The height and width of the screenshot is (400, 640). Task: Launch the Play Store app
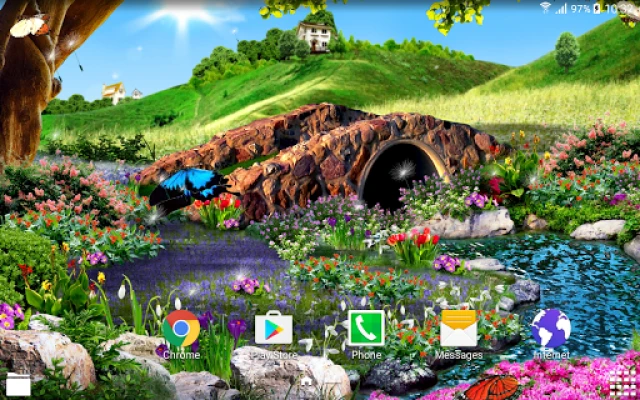pyautogui.click(x=273, y=328)
